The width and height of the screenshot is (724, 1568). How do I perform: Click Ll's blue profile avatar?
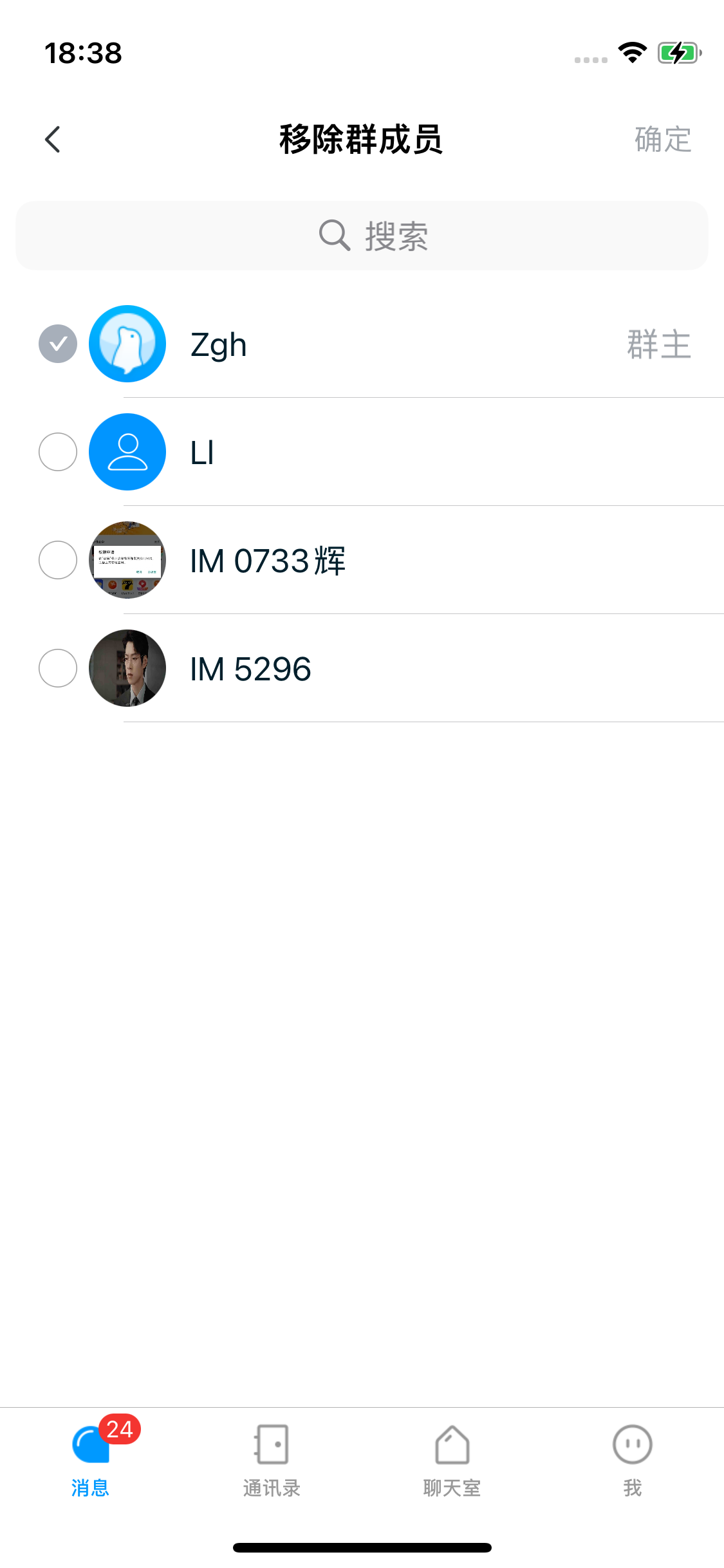127,452
